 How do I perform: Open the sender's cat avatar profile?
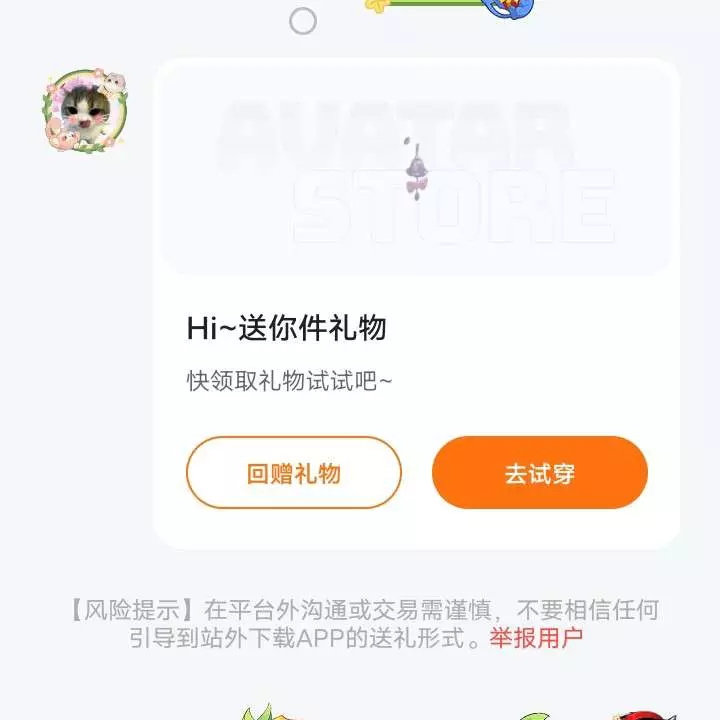[x=85, y=111]
